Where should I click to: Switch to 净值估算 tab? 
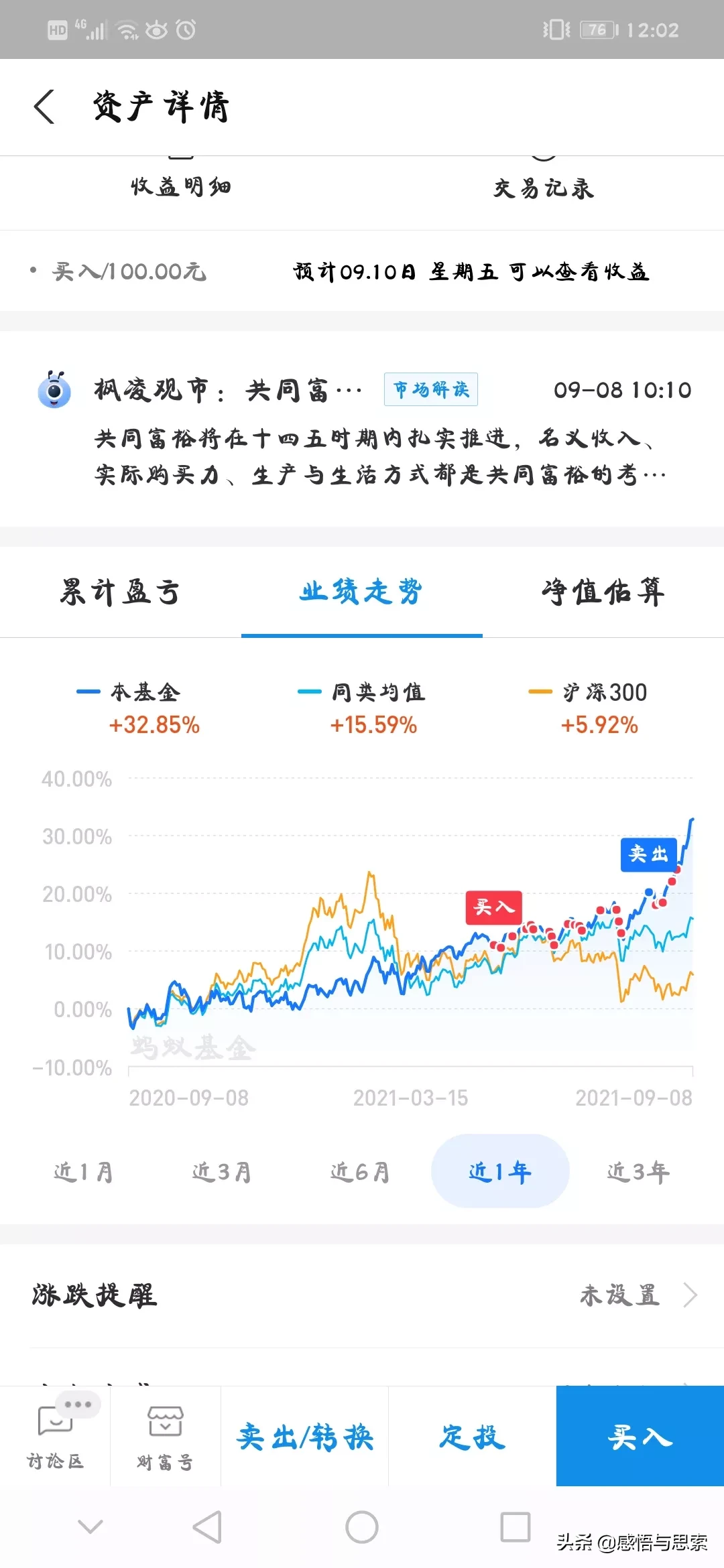603,592
